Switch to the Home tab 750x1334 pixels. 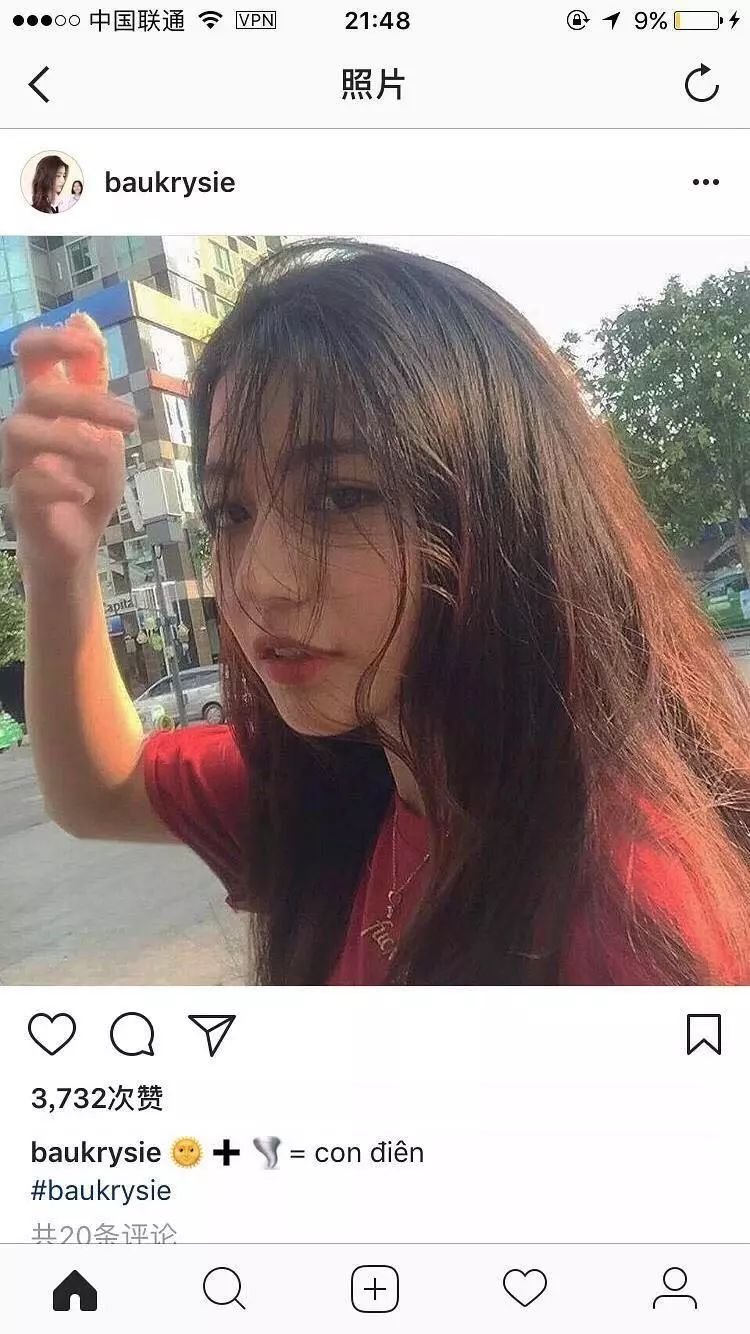[x=75, y=1289]
